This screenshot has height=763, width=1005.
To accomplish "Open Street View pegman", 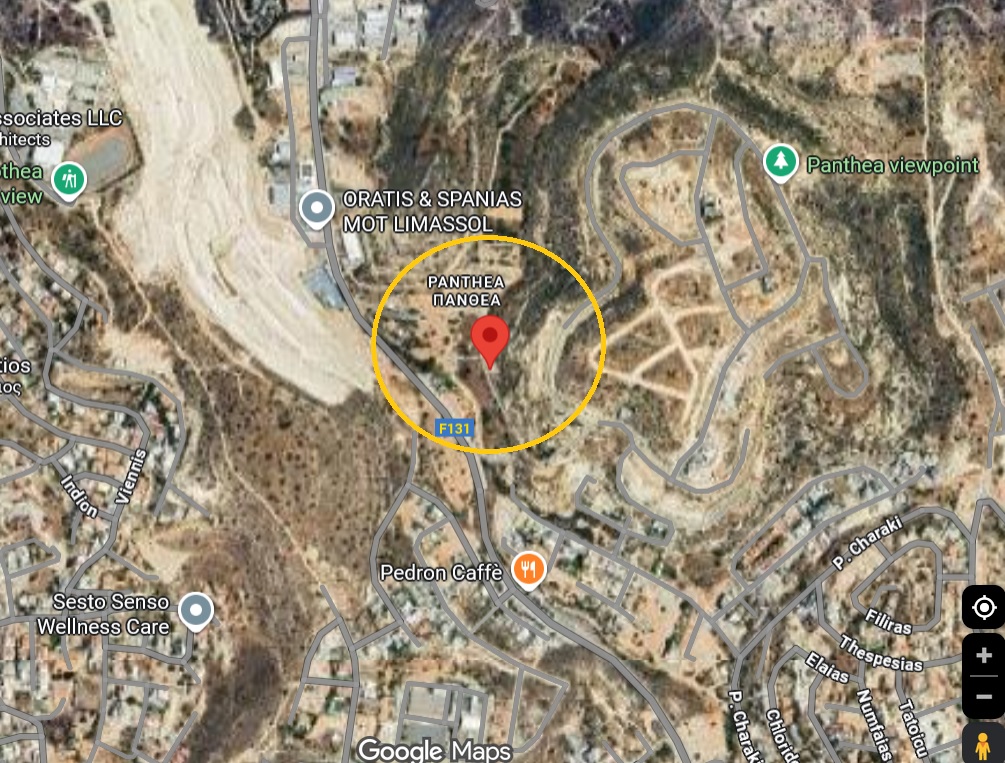I will pyautogui.click(x=983, y=745).
